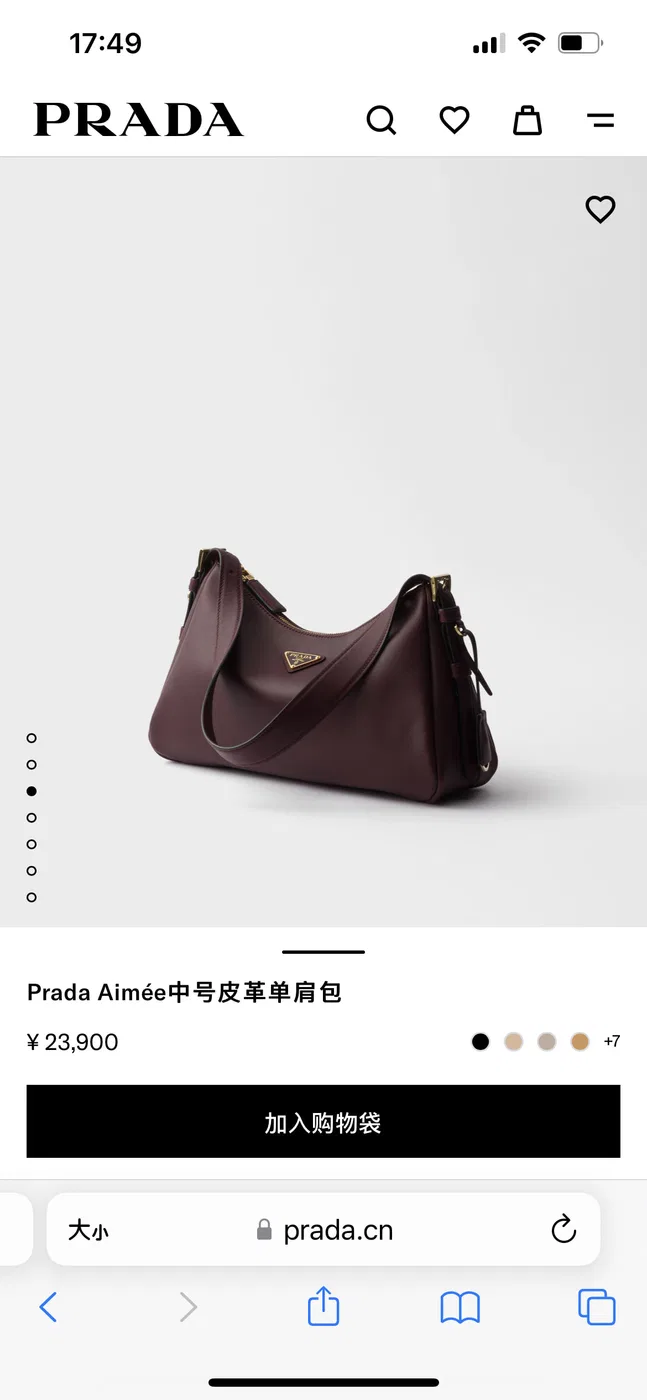Open the search icon in Prada header
The height and width of the screenshot is (1400, 647).
(381, 121)
